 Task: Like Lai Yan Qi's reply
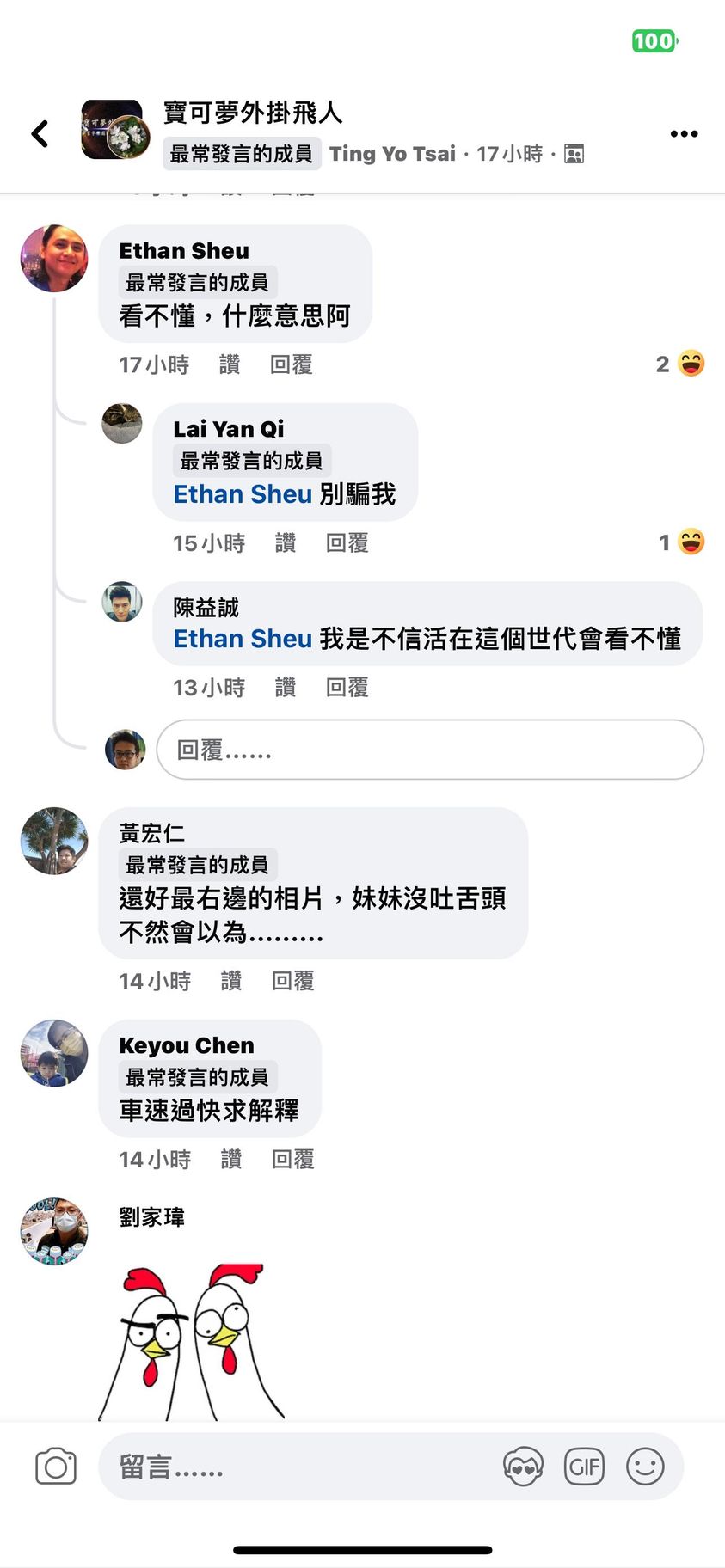285,543
